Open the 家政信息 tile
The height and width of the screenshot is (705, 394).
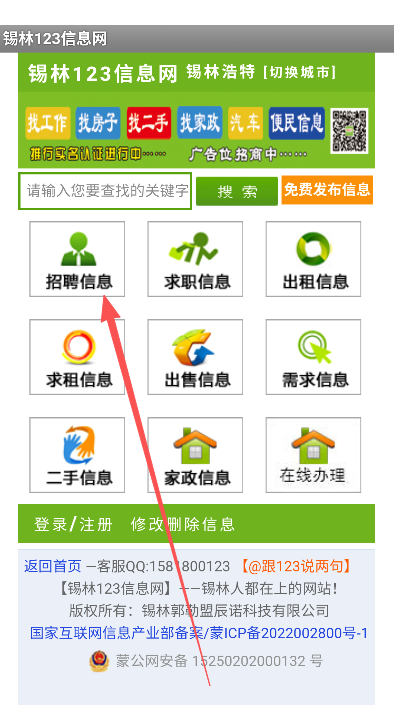pos(195,455)
